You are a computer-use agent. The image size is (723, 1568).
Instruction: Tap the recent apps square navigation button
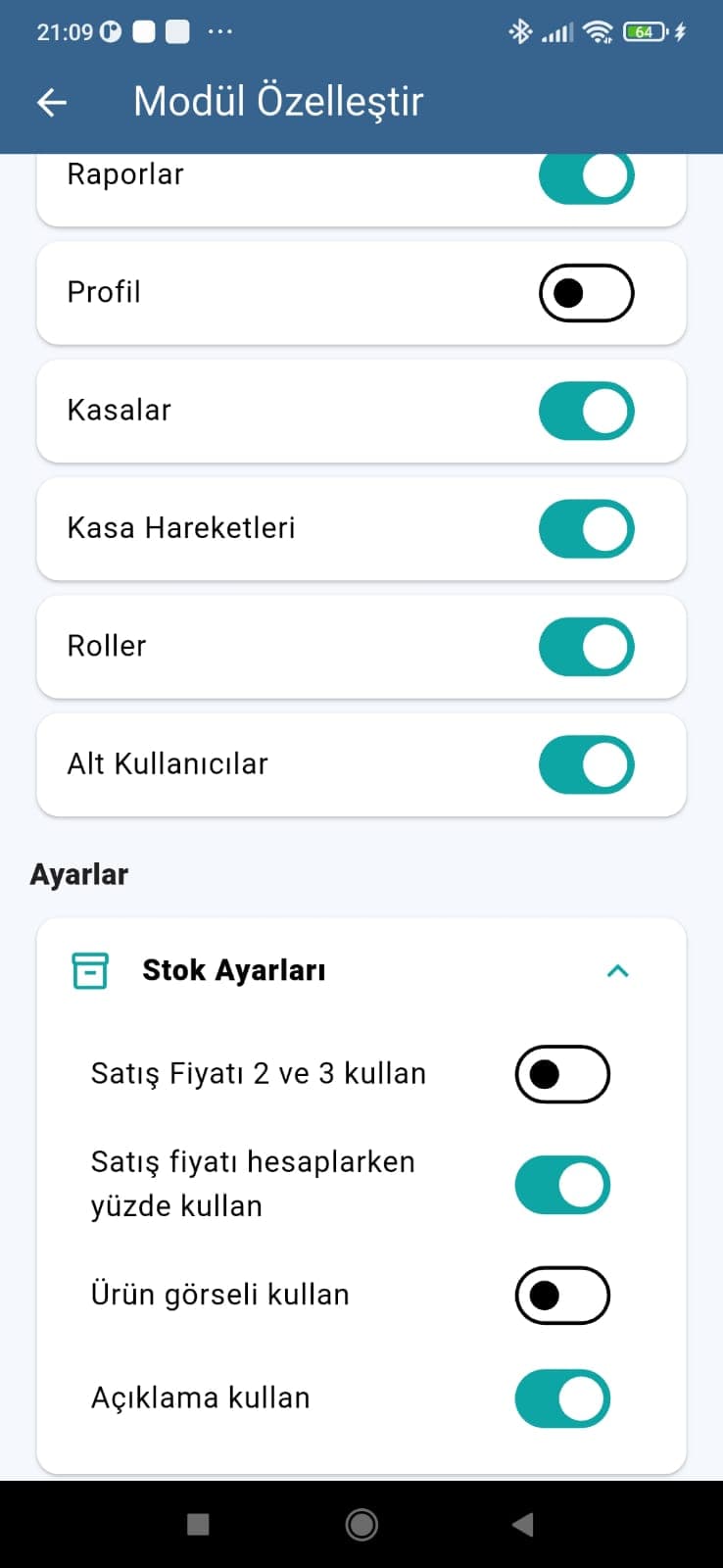[x=199, y=1525]
